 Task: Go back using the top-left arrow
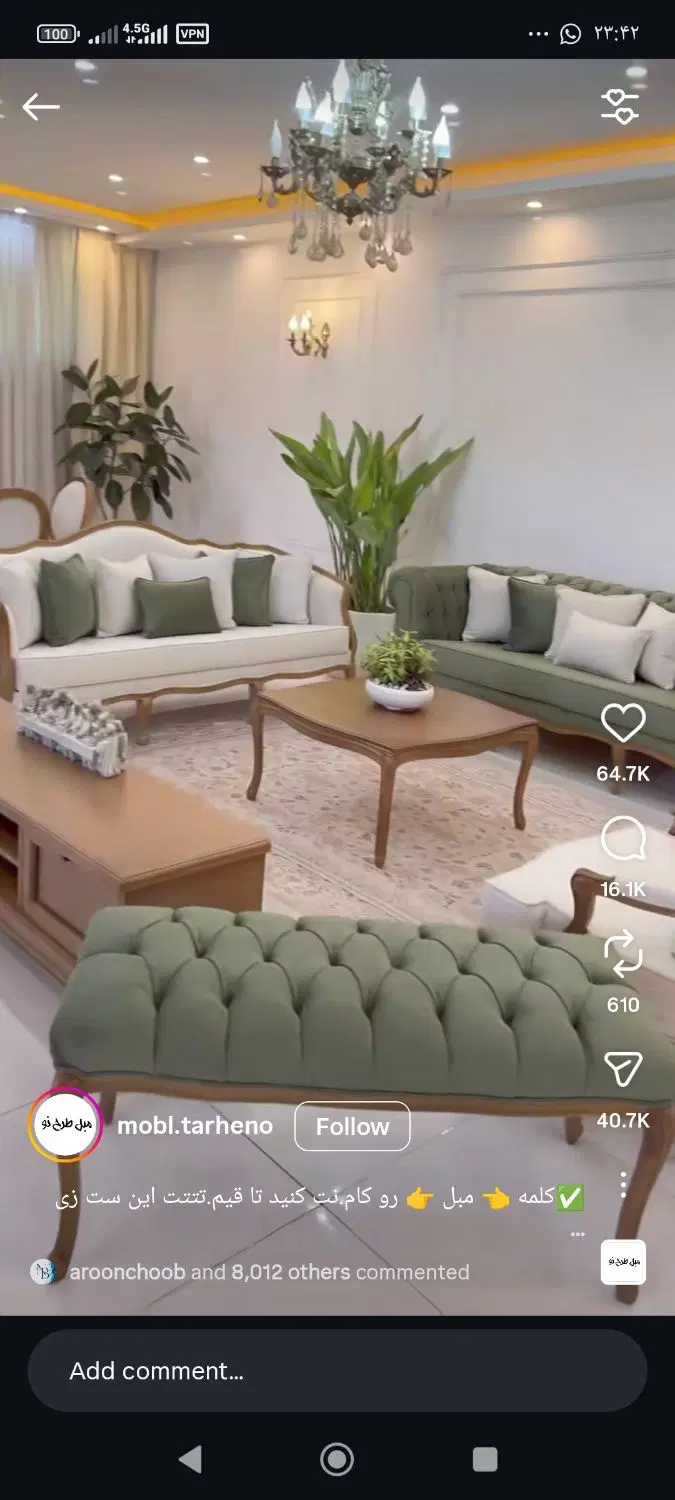[x=41, y=107]
